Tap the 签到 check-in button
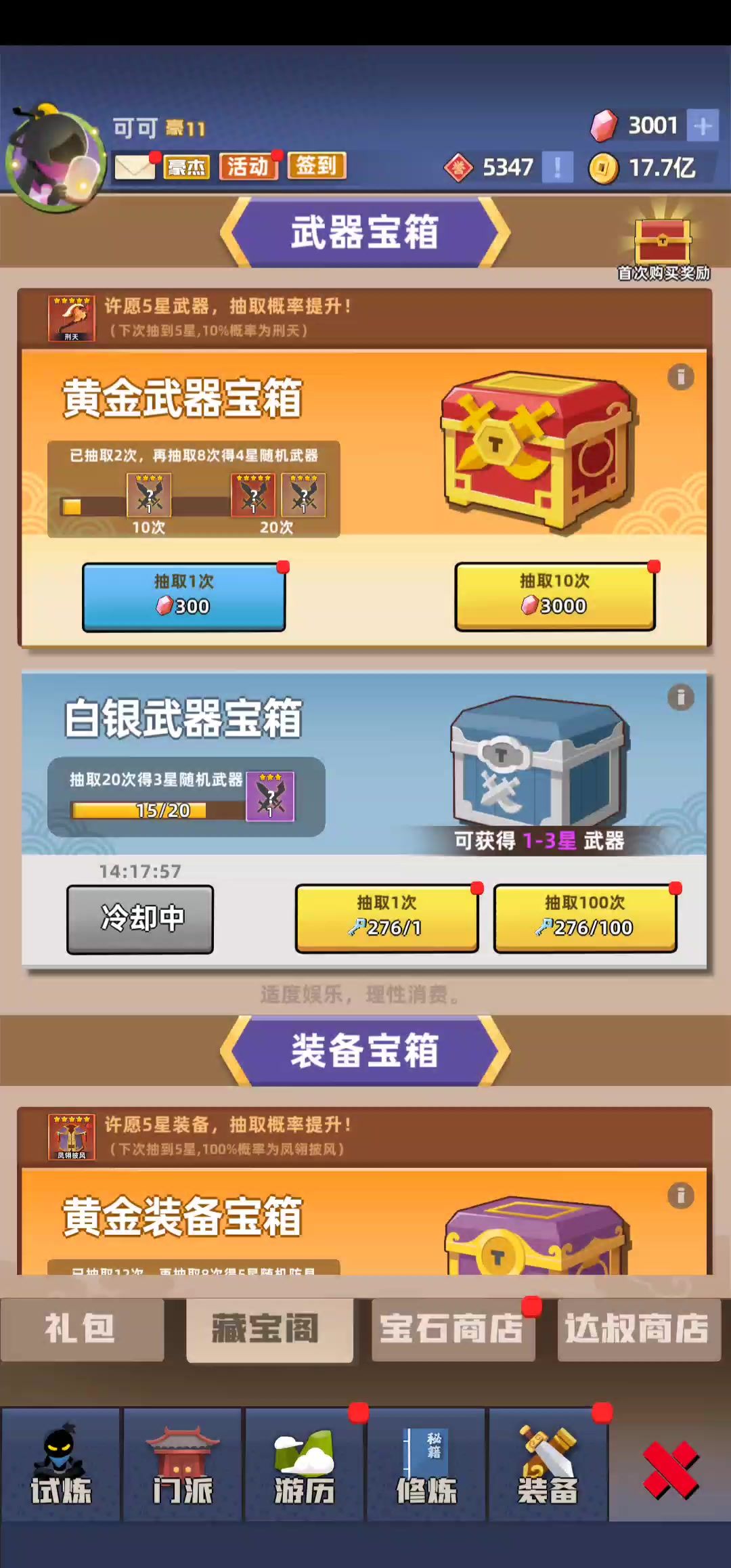 tap(316, 166)
